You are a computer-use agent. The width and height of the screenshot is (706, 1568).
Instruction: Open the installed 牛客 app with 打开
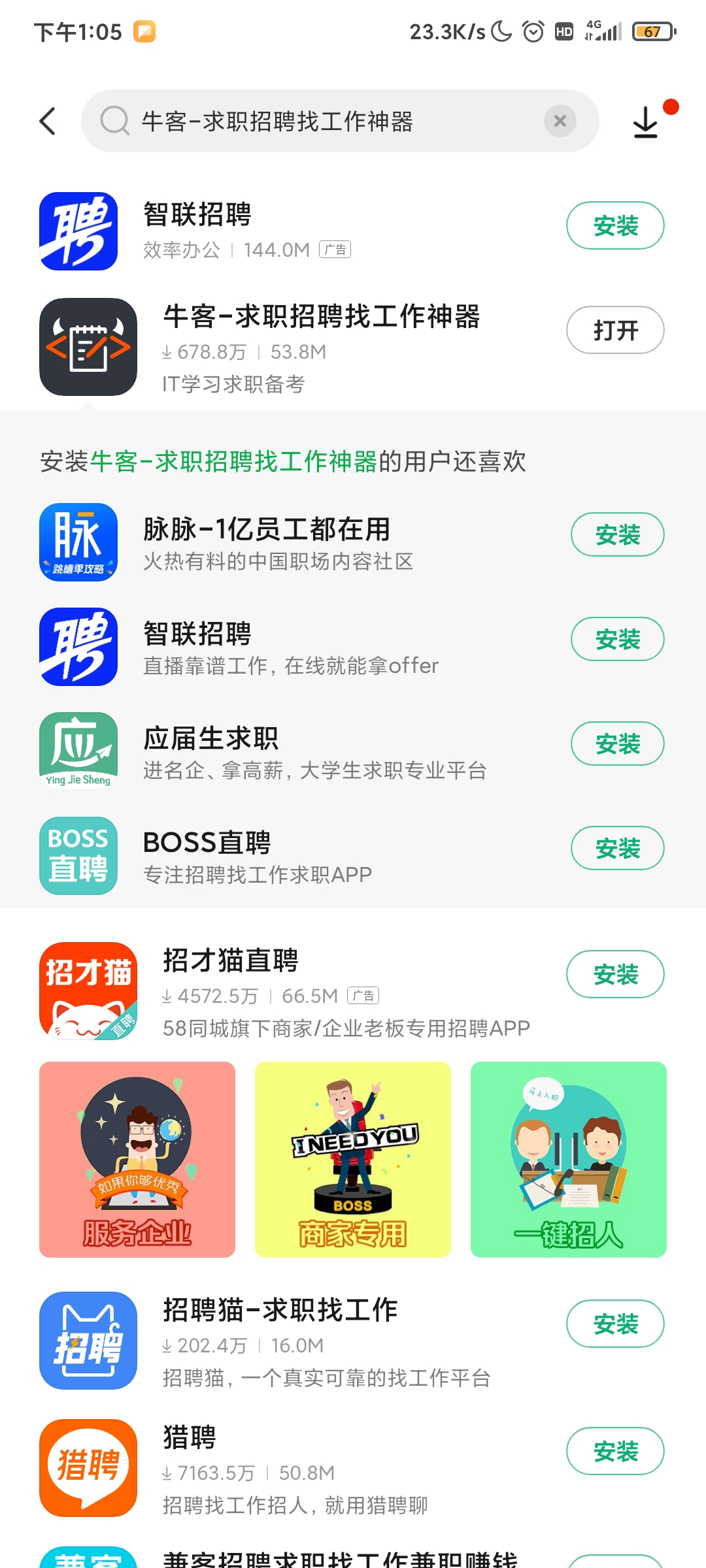614,331
